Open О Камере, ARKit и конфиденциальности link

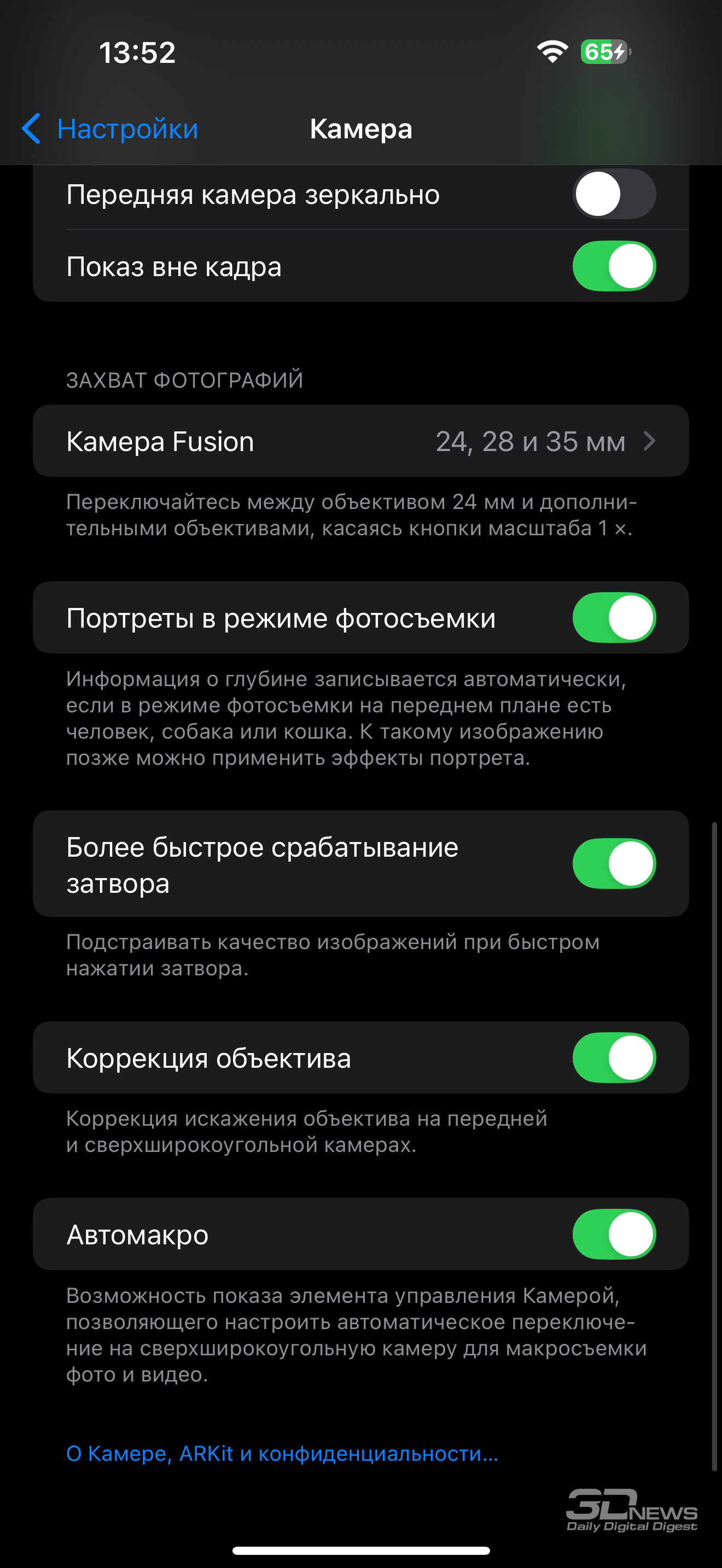tap(282, 1453)
